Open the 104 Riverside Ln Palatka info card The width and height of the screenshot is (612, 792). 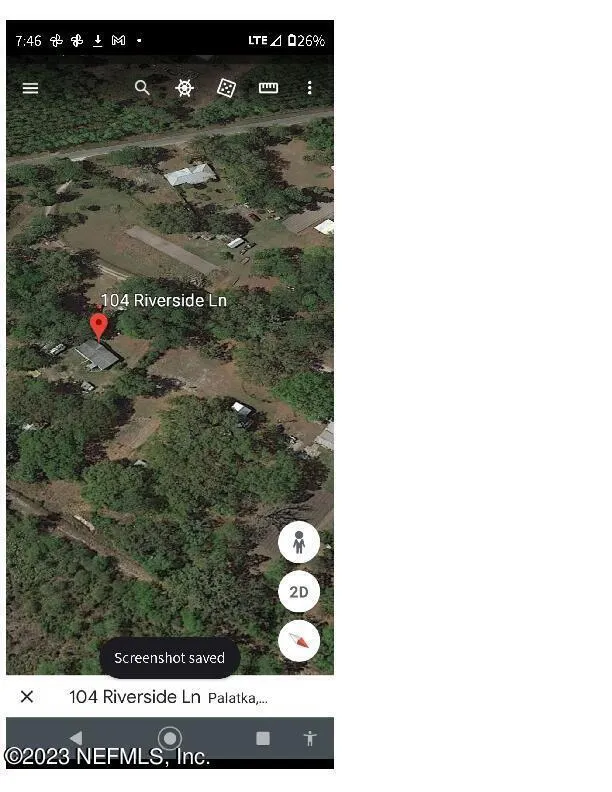[168, 697]
